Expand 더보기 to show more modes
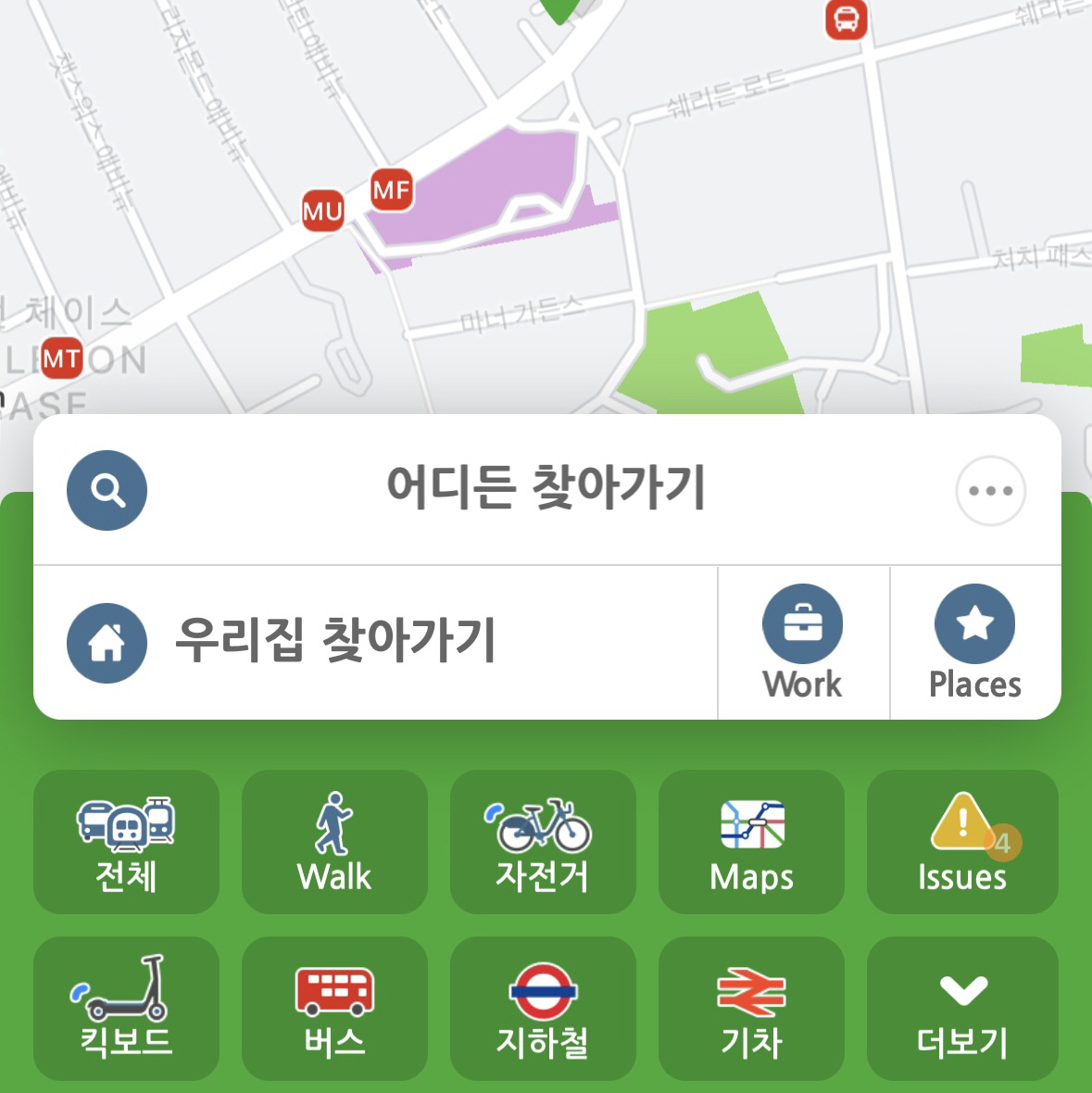The image size is (1092, 1093). tap(961, 1008)
